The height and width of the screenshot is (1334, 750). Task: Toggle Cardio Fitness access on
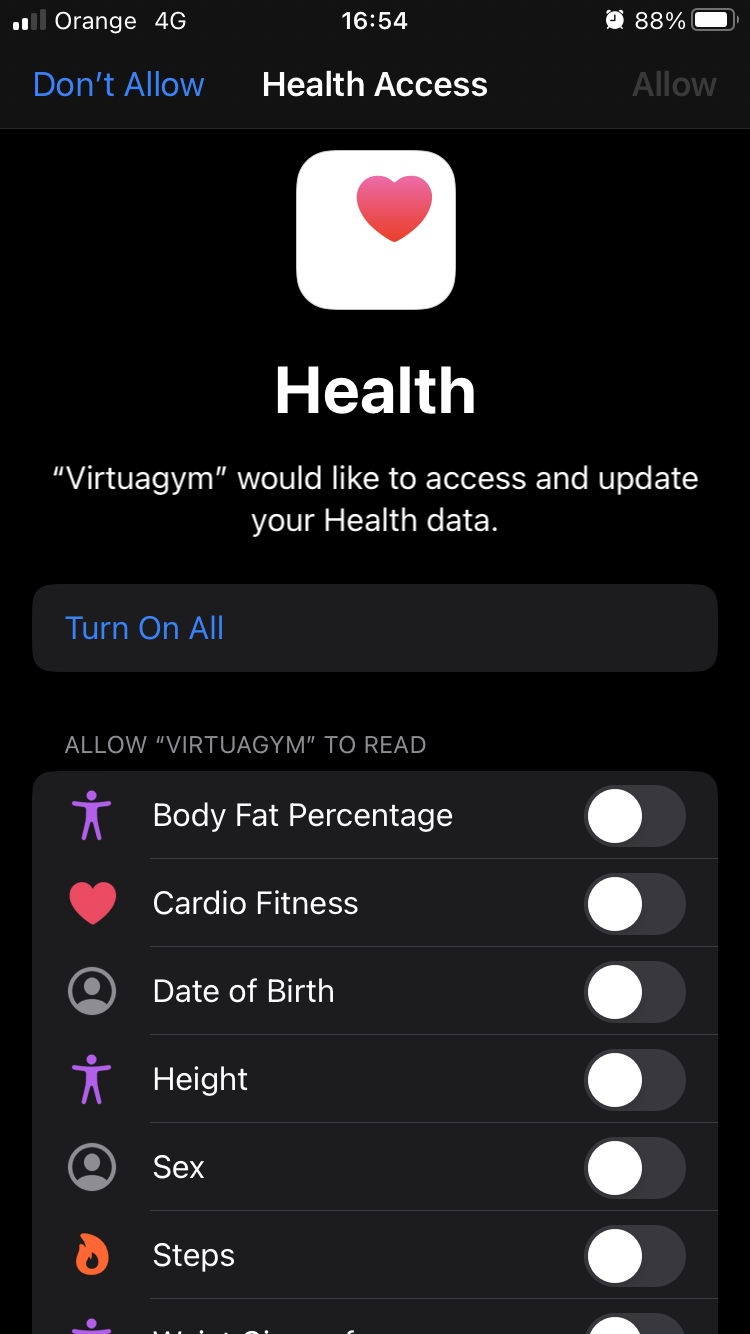[634, 904]
